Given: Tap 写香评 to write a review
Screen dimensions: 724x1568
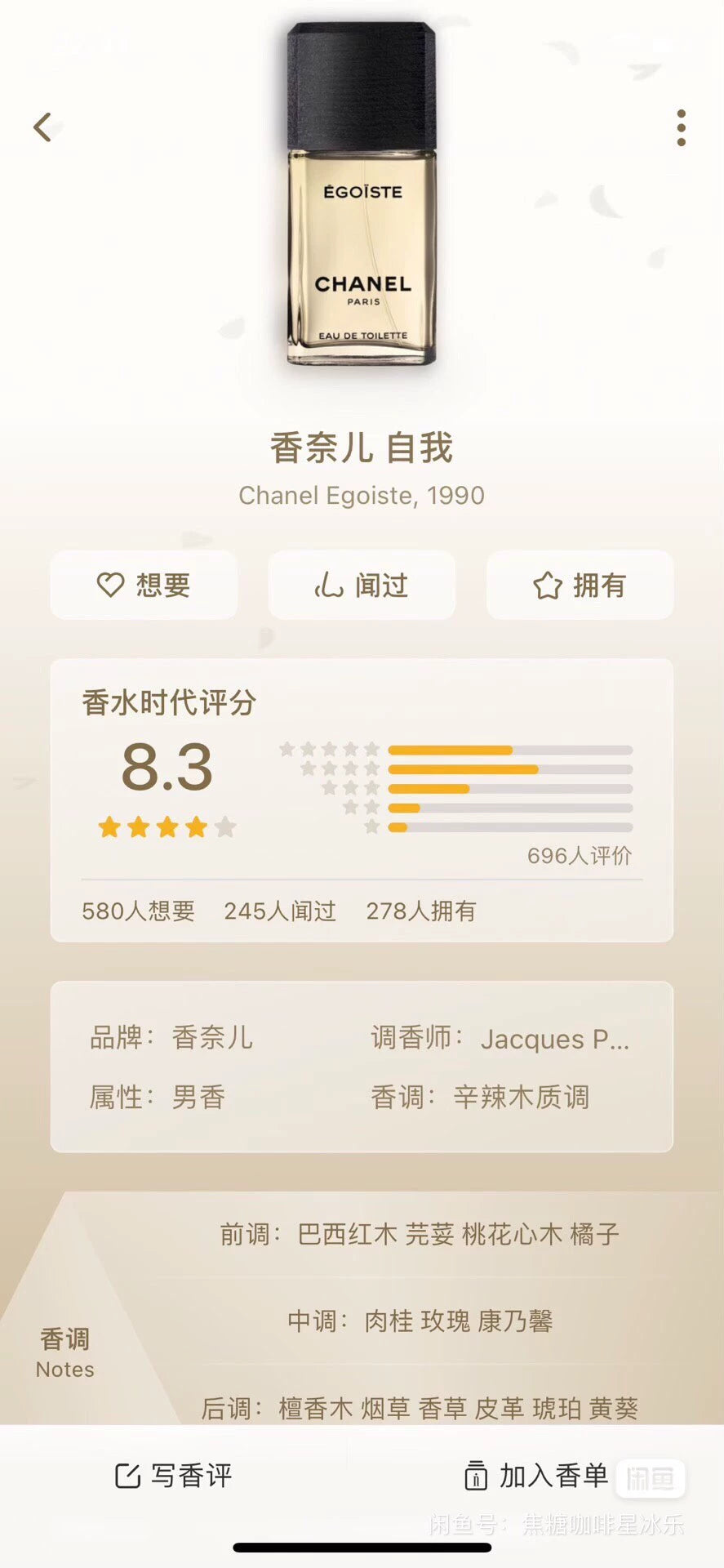Looking at the screenshot, I should pyautogui.click(x=174, y=1475).
